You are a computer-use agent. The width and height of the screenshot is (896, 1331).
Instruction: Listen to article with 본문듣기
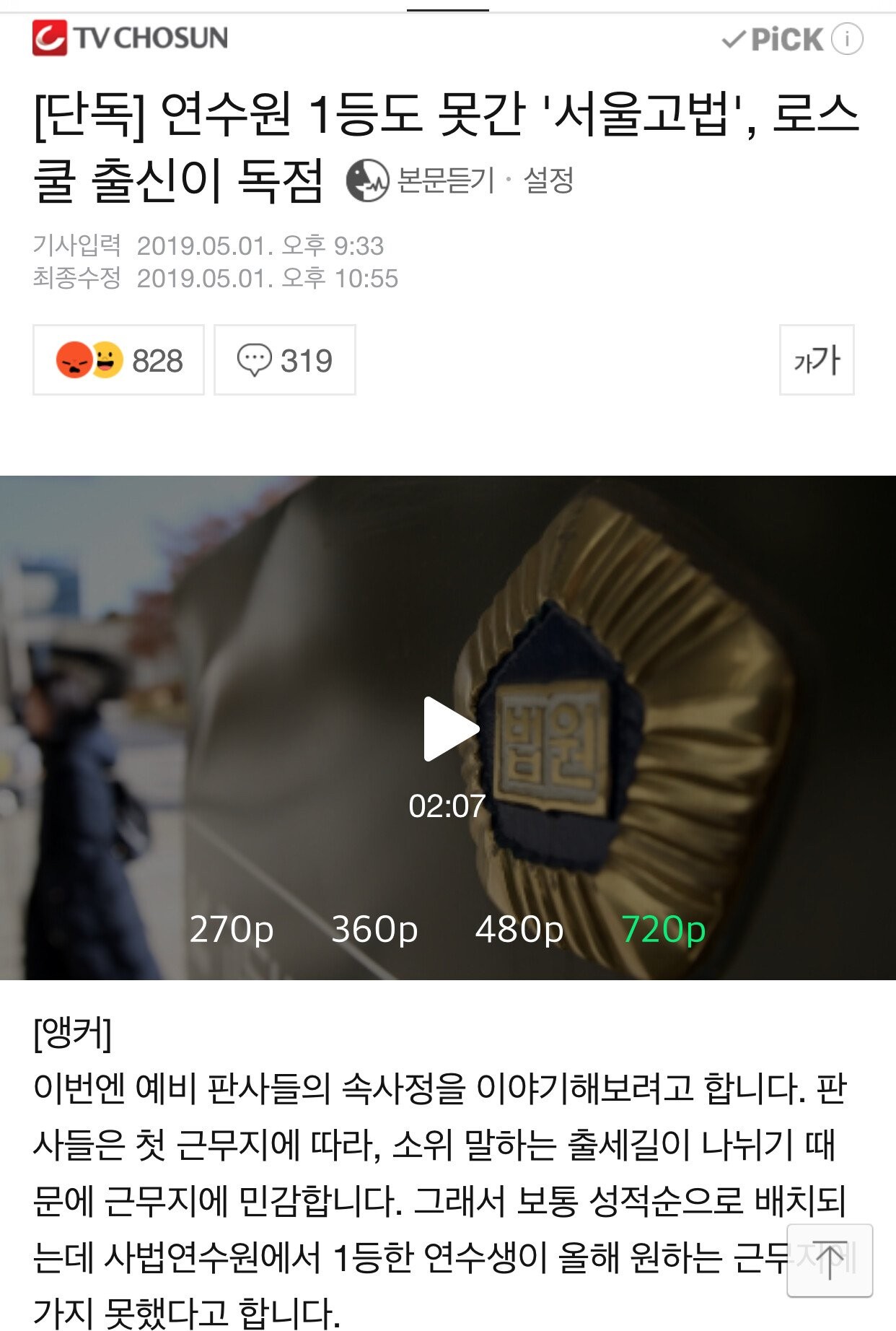422,180
